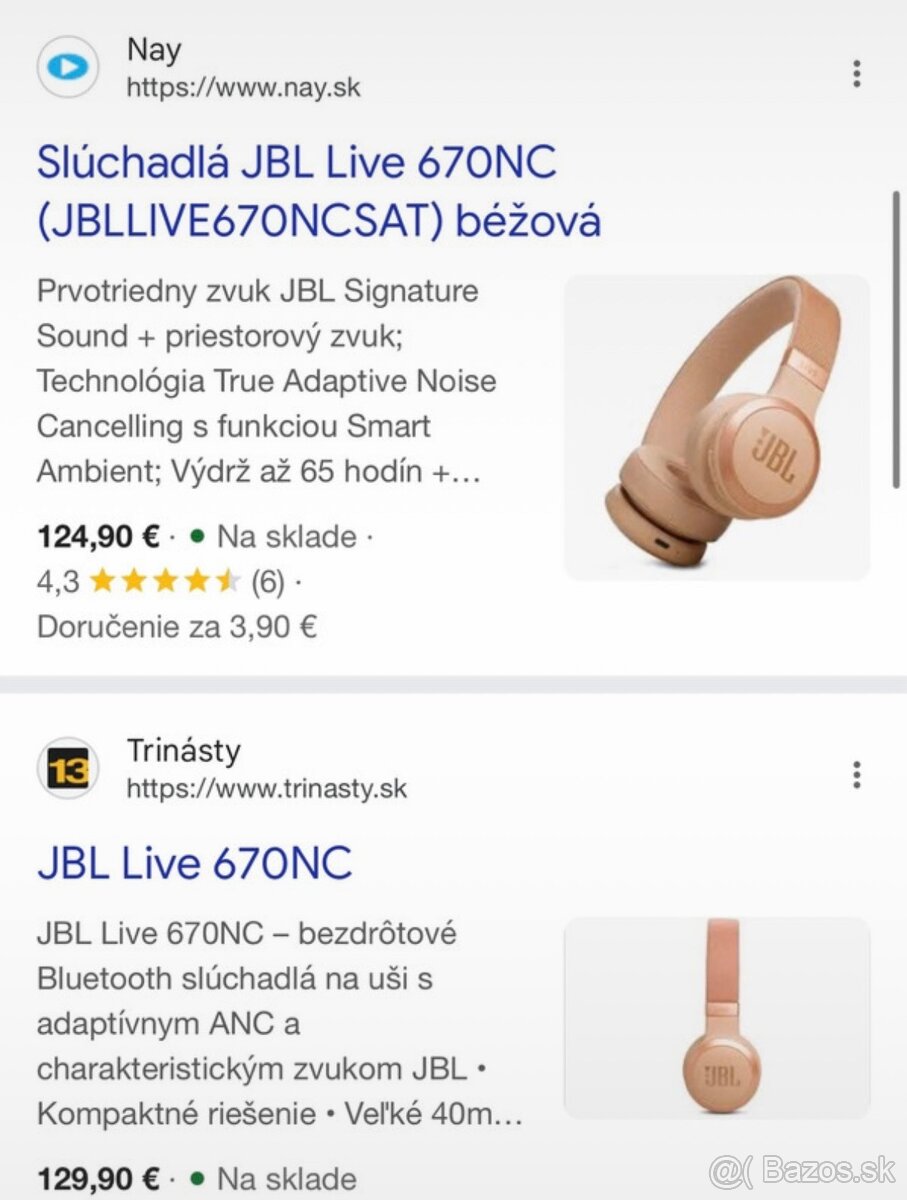Click the Doručenie za 3,90 € delivery info
Image resolution: width=907 pixels, height=1200 pixels.
click(177, 626)
